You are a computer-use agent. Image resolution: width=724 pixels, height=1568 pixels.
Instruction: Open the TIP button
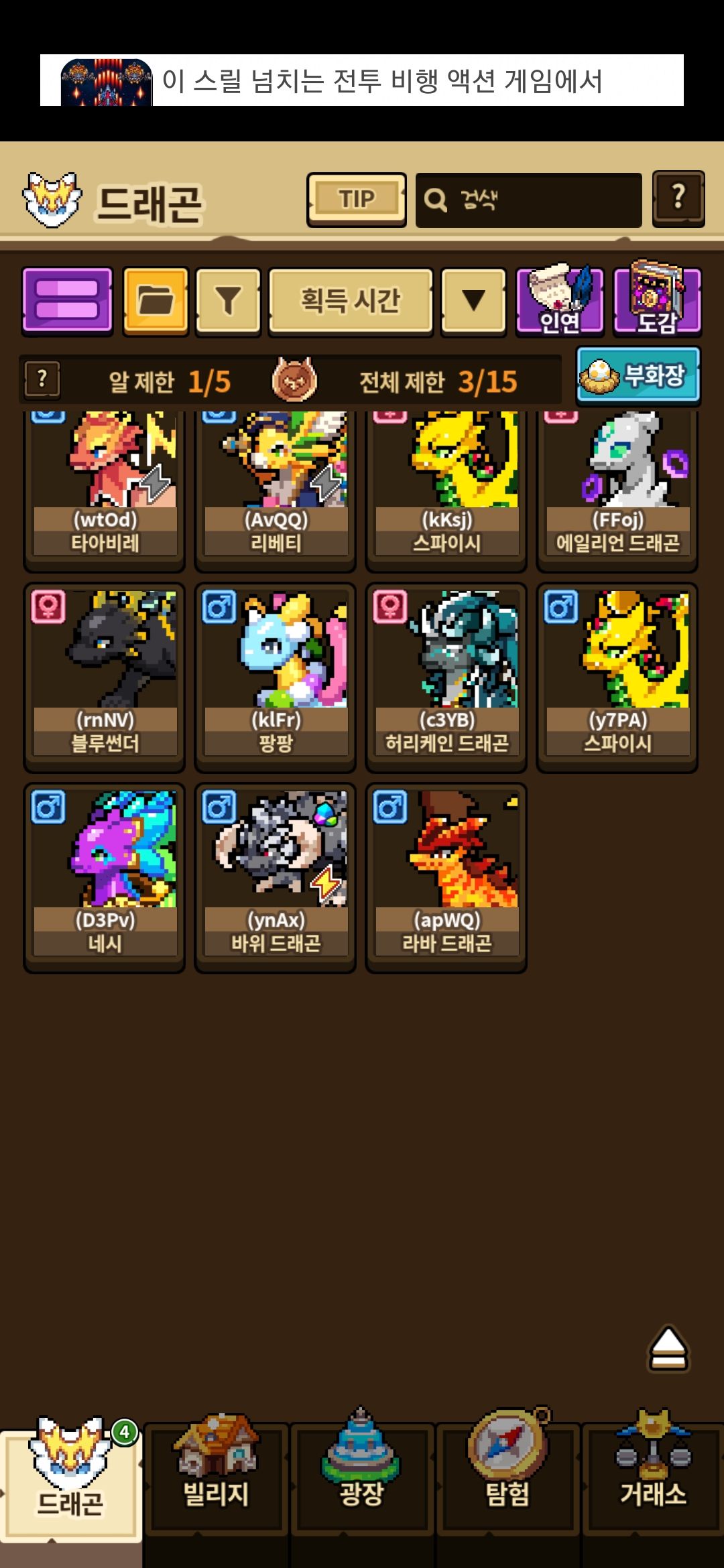click(357, 200)
